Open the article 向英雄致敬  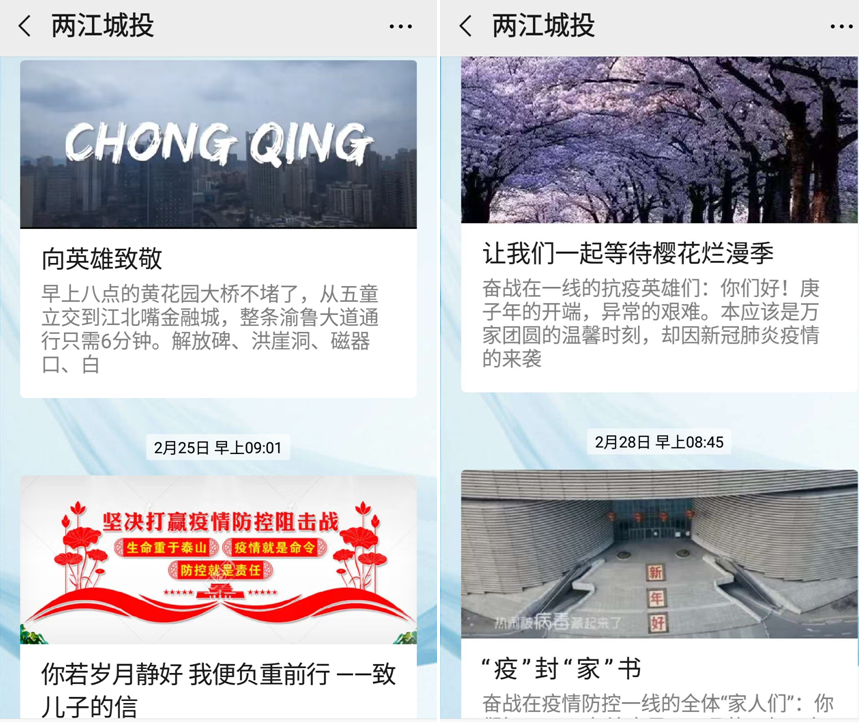tap(102, 258)
